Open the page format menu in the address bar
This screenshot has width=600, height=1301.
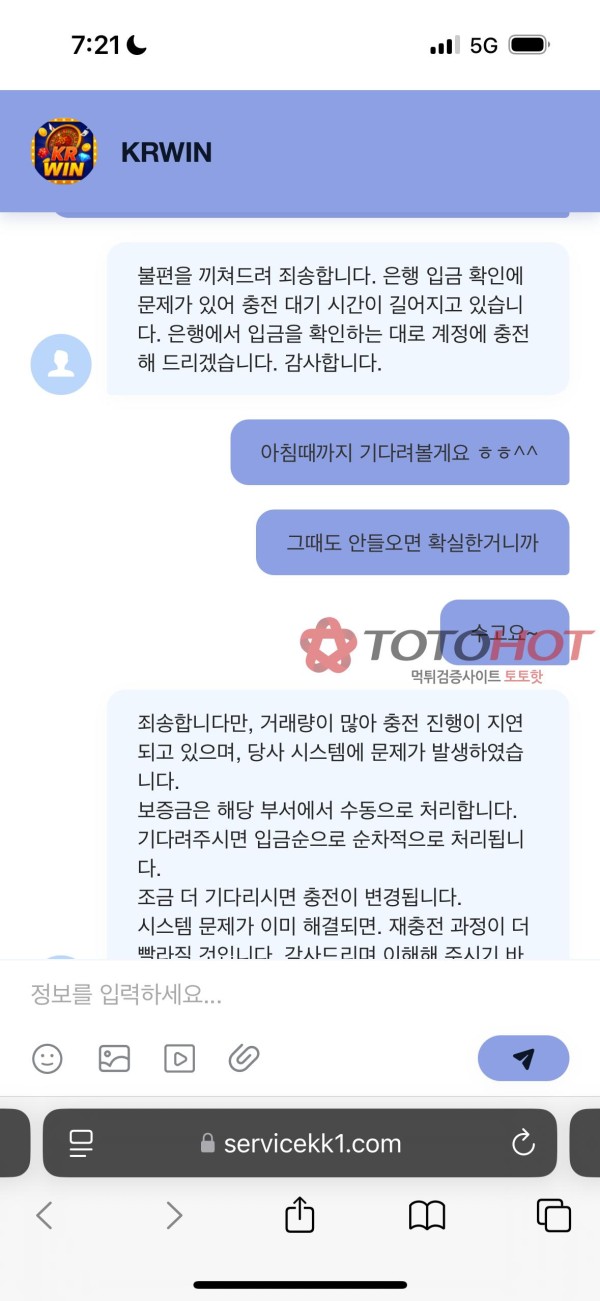81,1143
